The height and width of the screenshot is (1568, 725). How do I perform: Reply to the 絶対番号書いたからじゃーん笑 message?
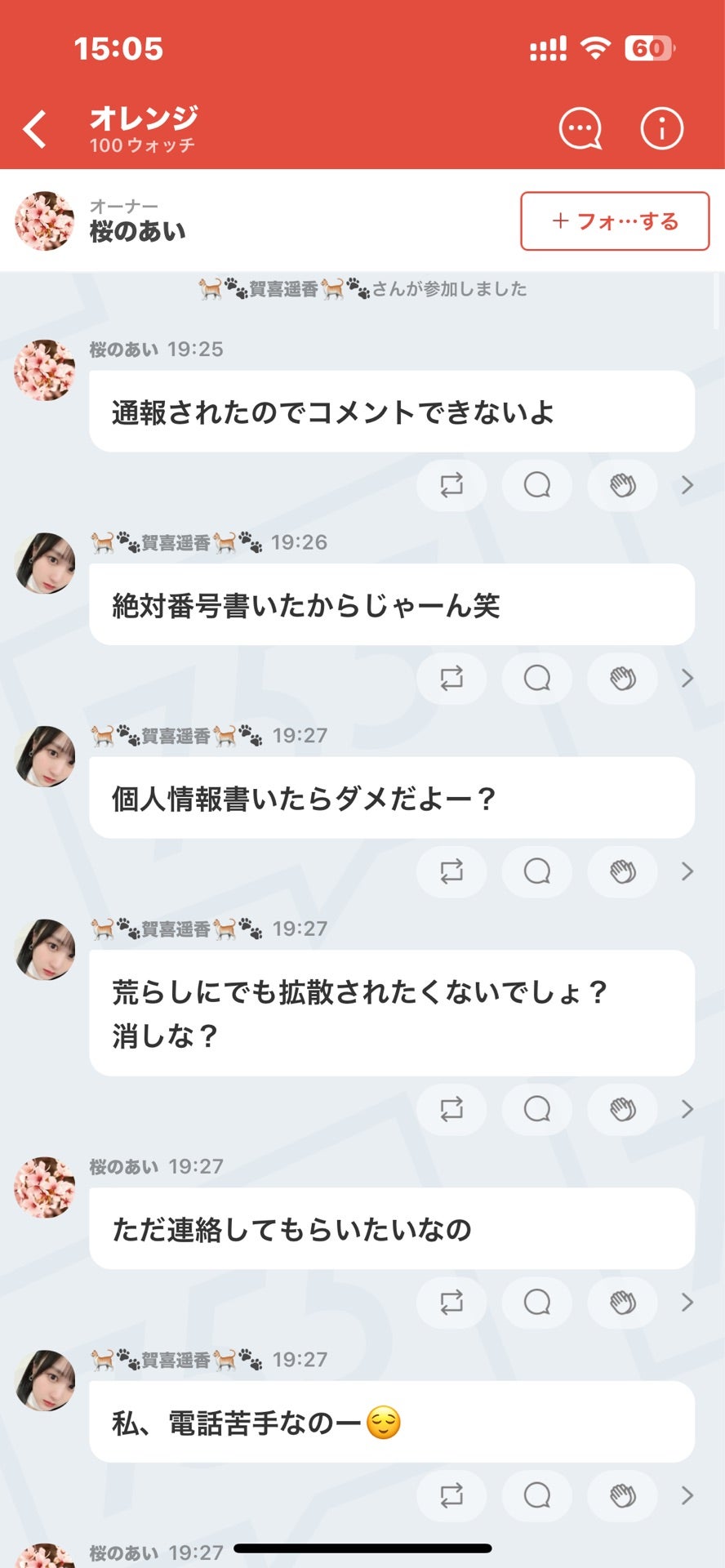coord(536,679)
